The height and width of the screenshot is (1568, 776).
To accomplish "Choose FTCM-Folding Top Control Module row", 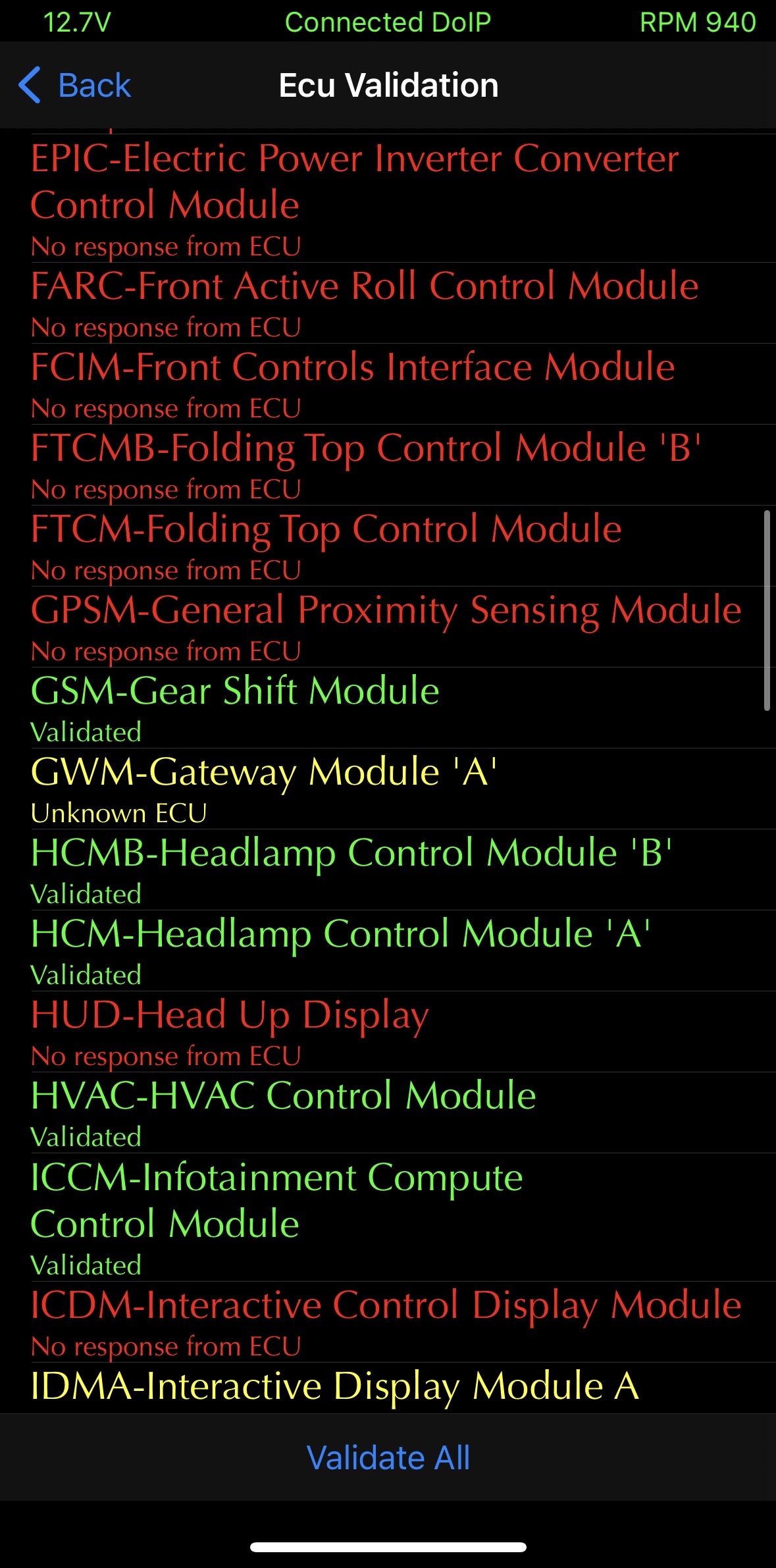I will [x=388, y=546].
